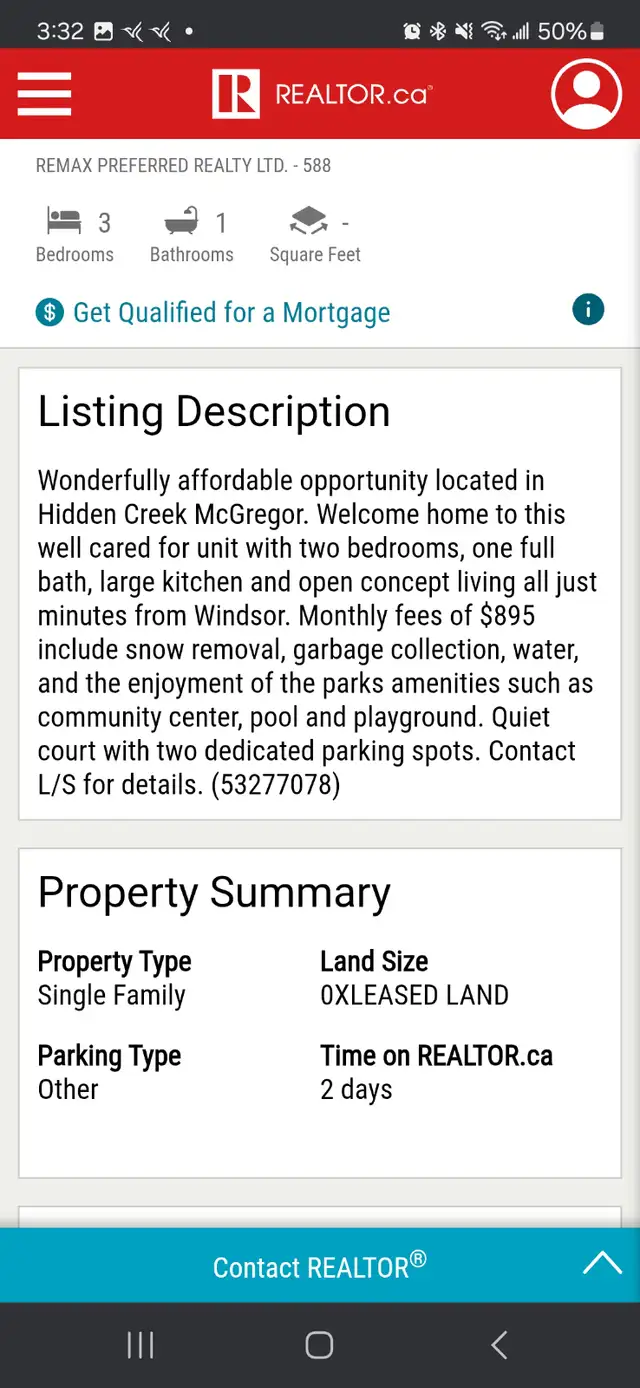Image resolution: width=640 pixels, height=1388 pixels.
Task: Go back using system back button
Action: 499,1345
